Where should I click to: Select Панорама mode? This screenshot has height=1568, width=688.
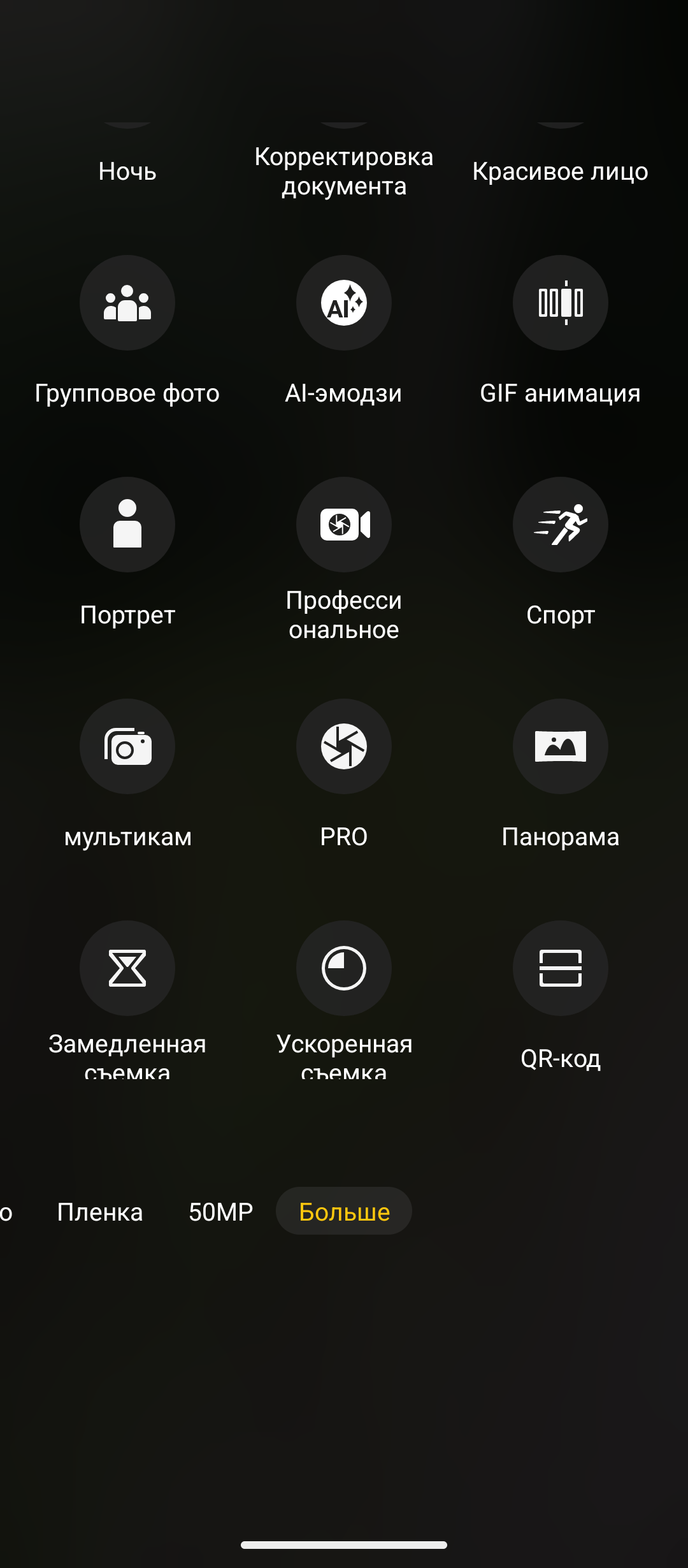[561, 746]
